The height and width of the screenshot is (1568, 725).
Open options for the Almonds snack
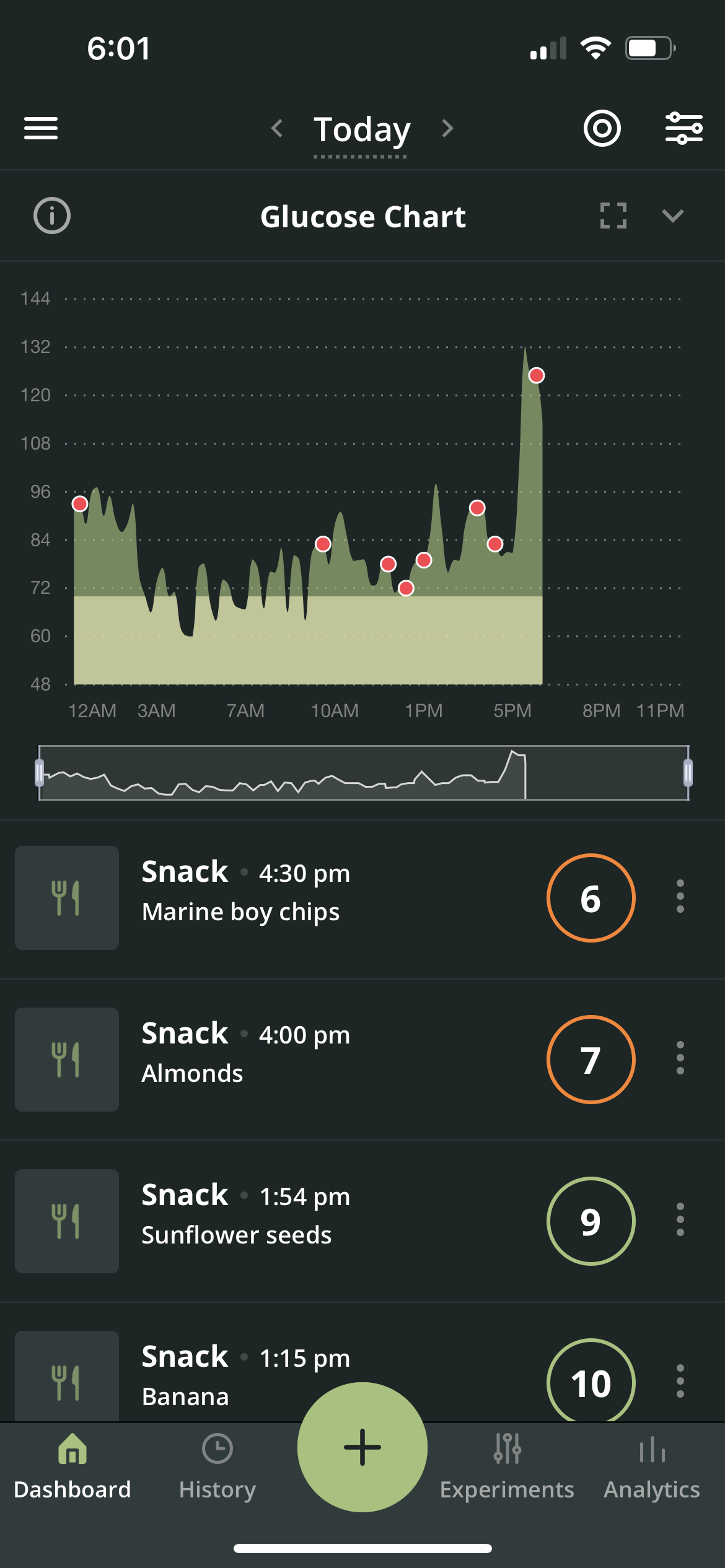[680, 1058]
